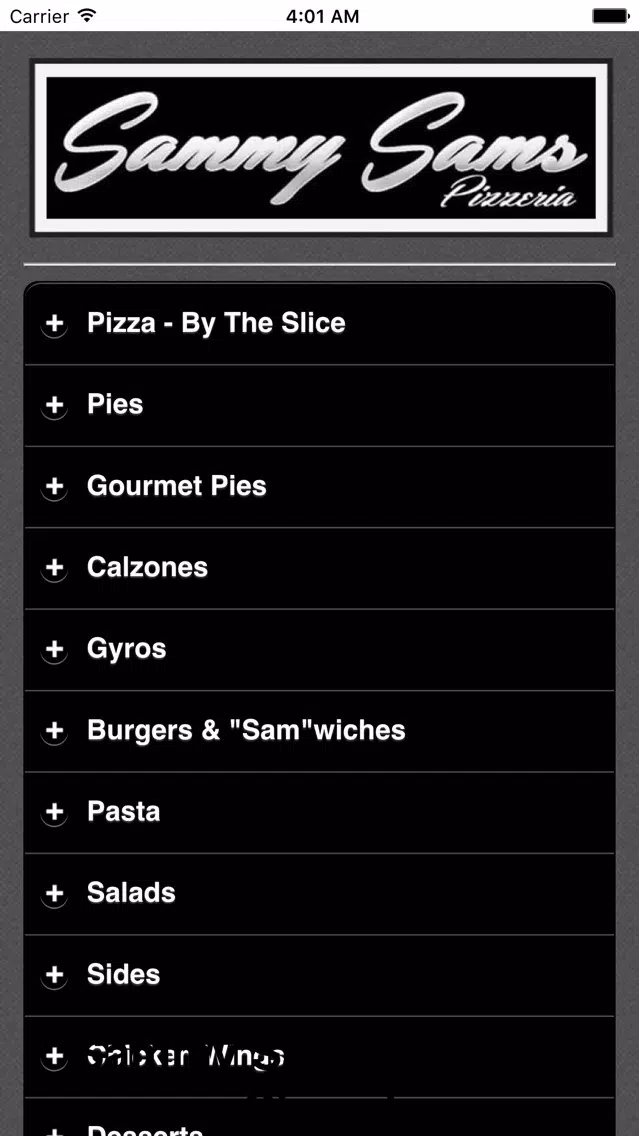Expand the Pies category

click(x=320, y=405)
